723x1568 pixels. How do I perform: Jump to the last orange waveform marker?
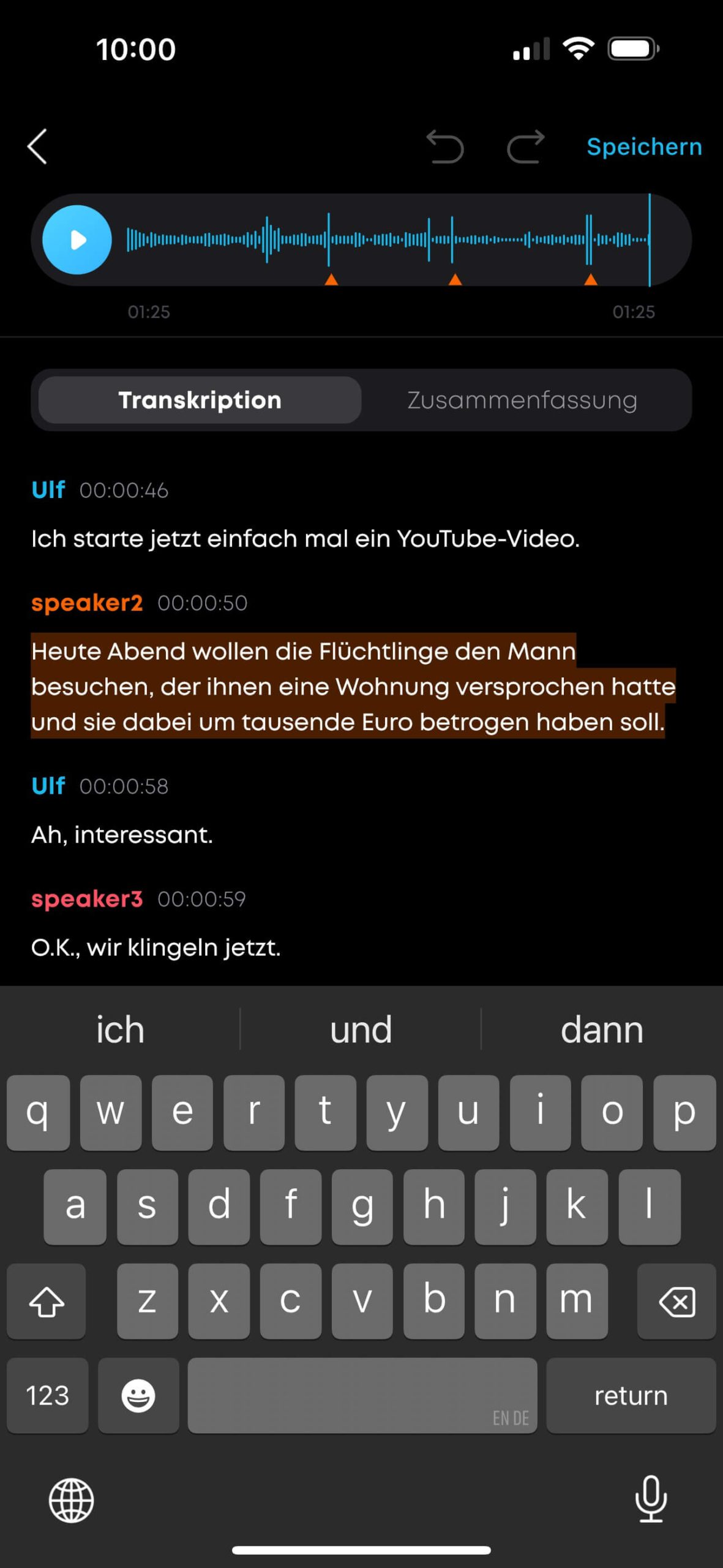[590, 279]
